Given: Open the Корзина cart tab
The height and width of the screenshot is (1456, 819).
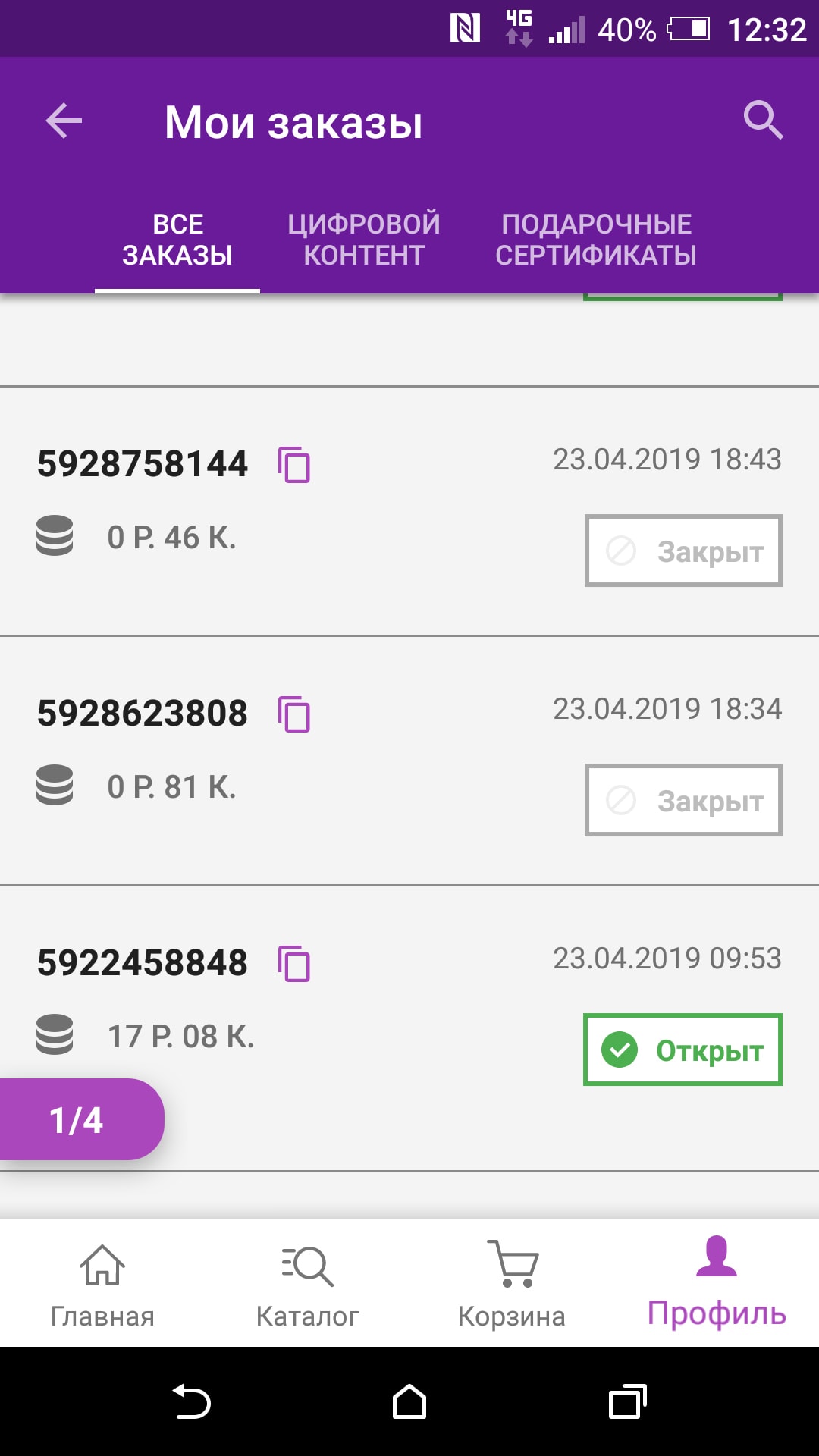Looking at the screenshot, I should click(512, 1283).
